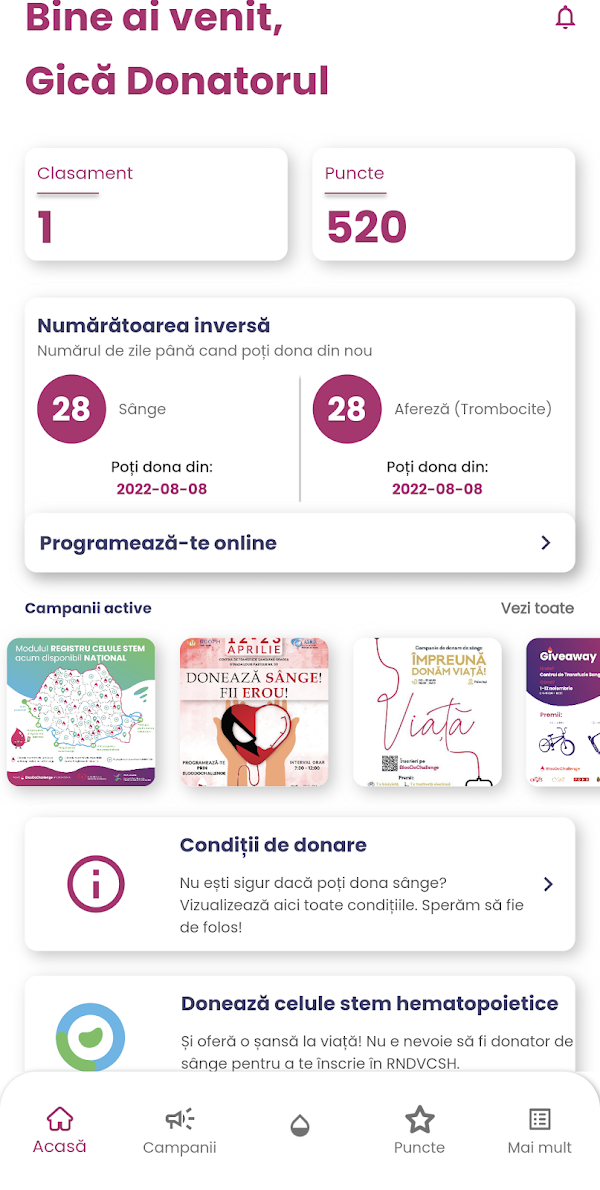Open Condiții de donare
600x1190 pixels.
(299, 884)
